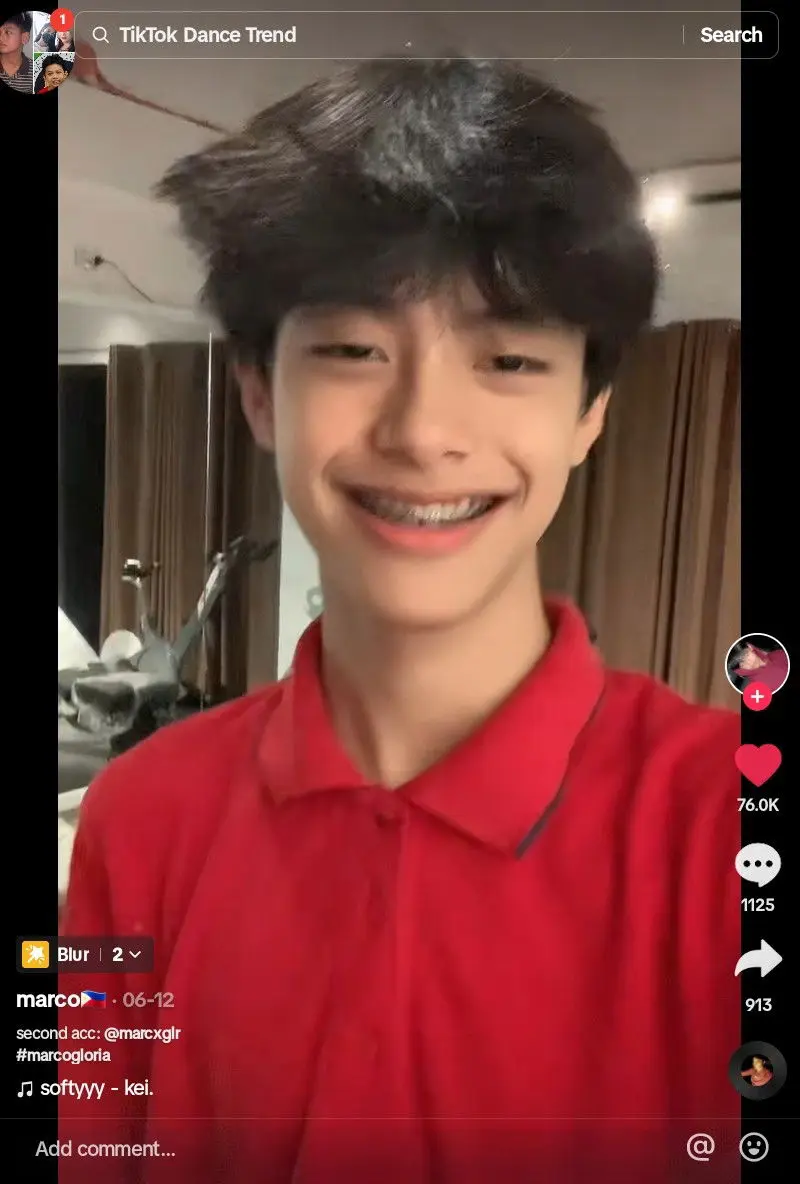
Task: Open the #marcogloria hashtag
Action: 63,1055
